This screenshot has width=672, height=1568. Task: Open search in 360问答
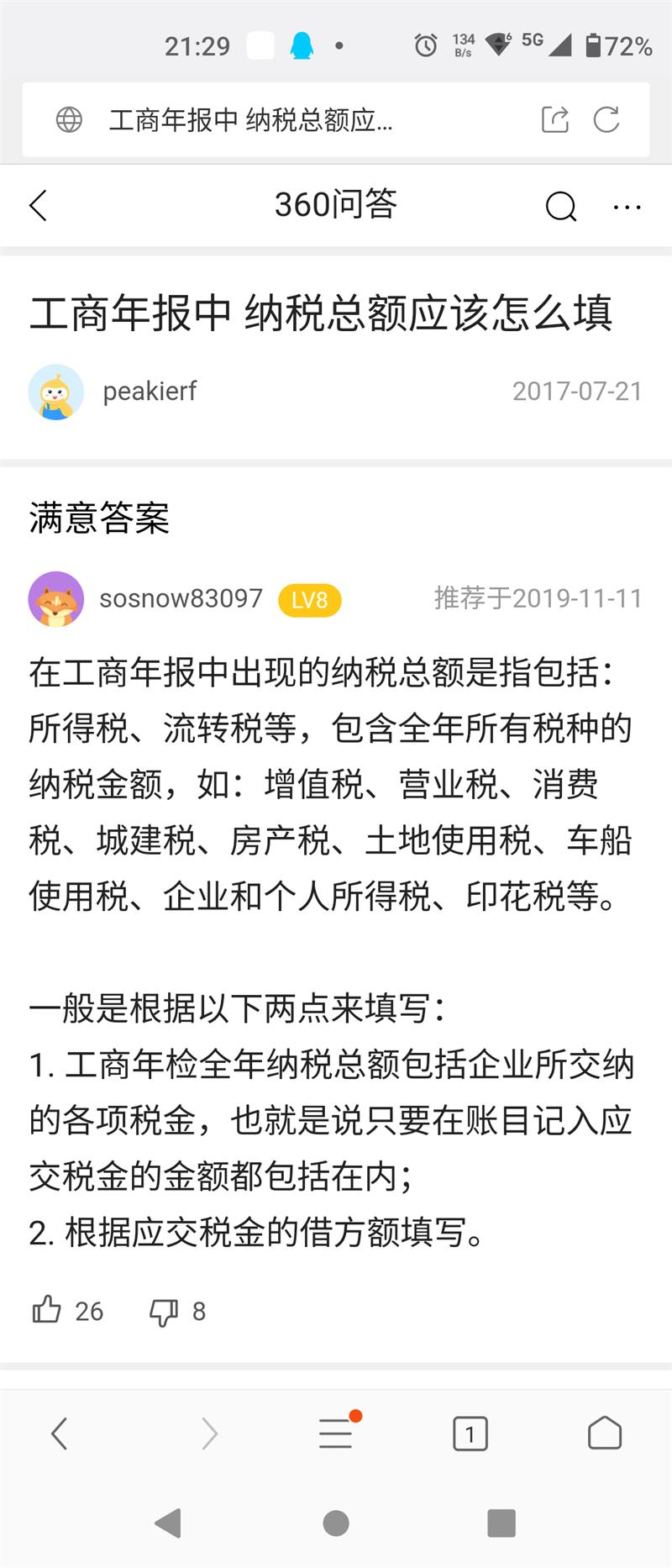pos(560,206)
